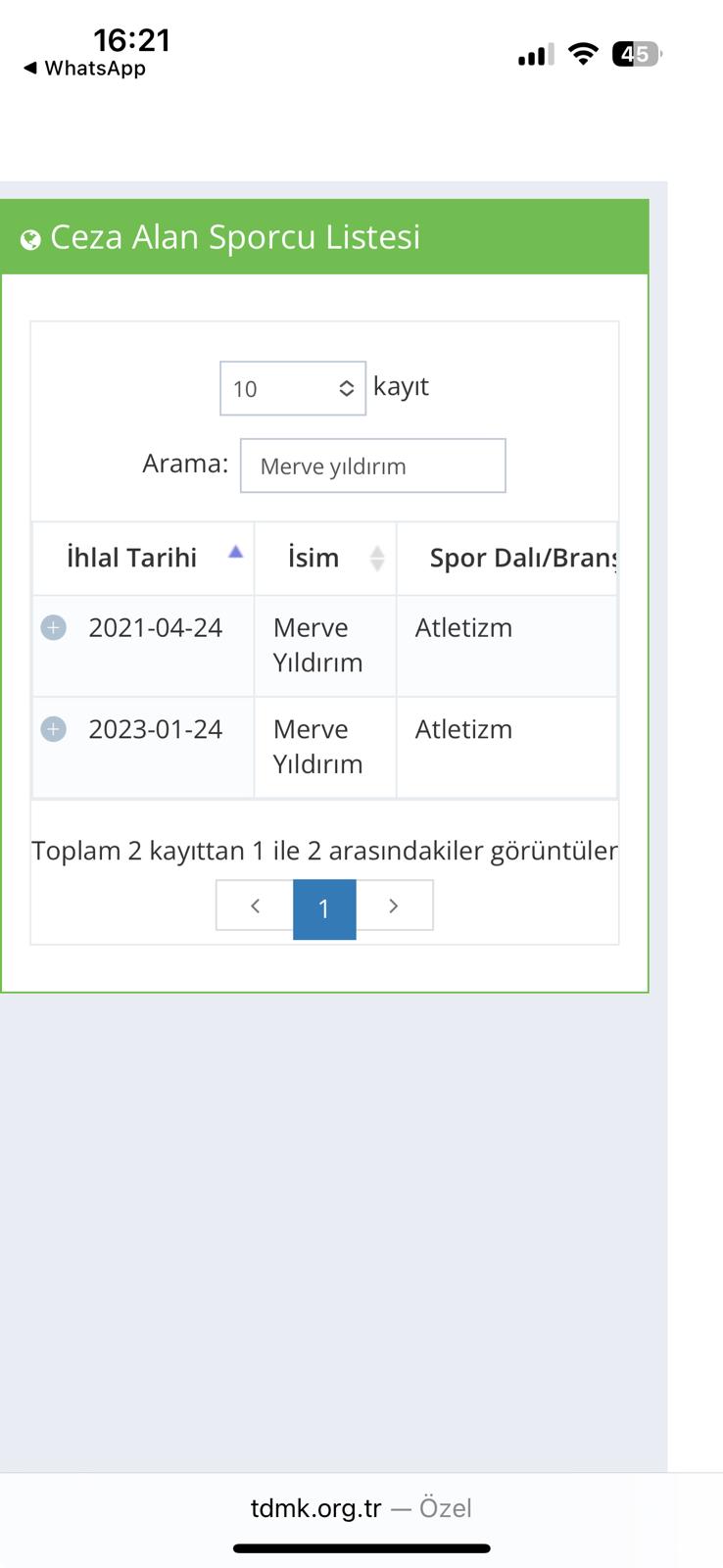Expand the 2021-04-24 record details
The height and width of the screenshot is (1568, 723).
(54, 627)
